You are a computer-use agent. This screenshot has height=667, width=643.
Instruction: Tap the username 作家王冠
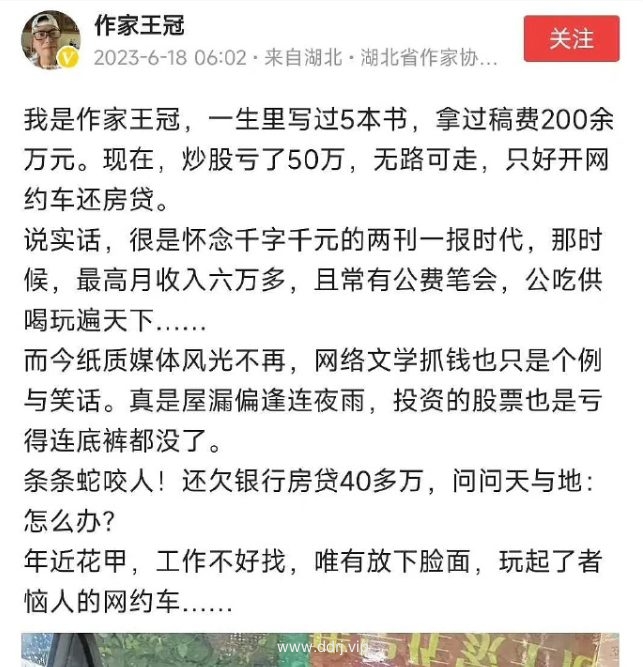click(x=139, y=25)
